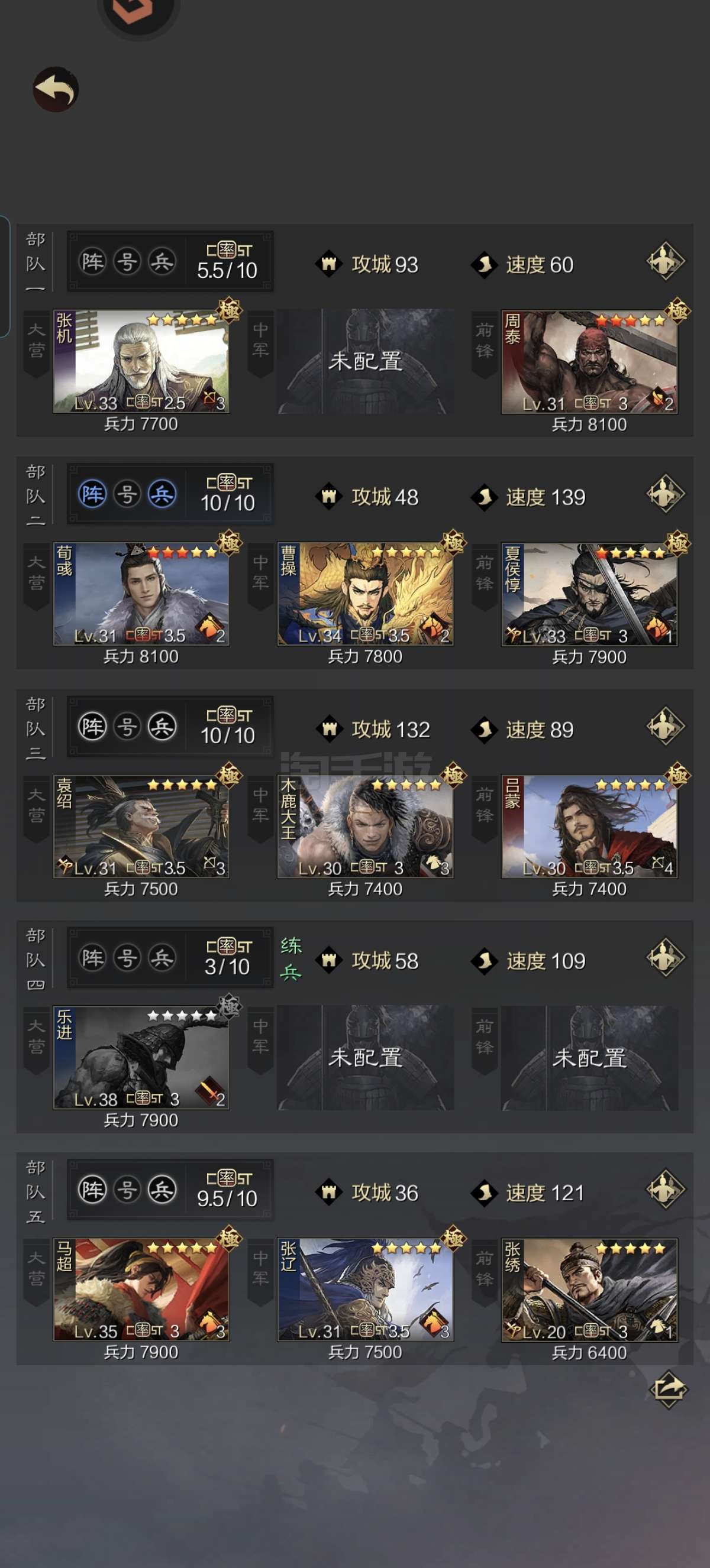Select 曹操 general card
Viewport: 710px width, 1568px height.
pos(365,594)
